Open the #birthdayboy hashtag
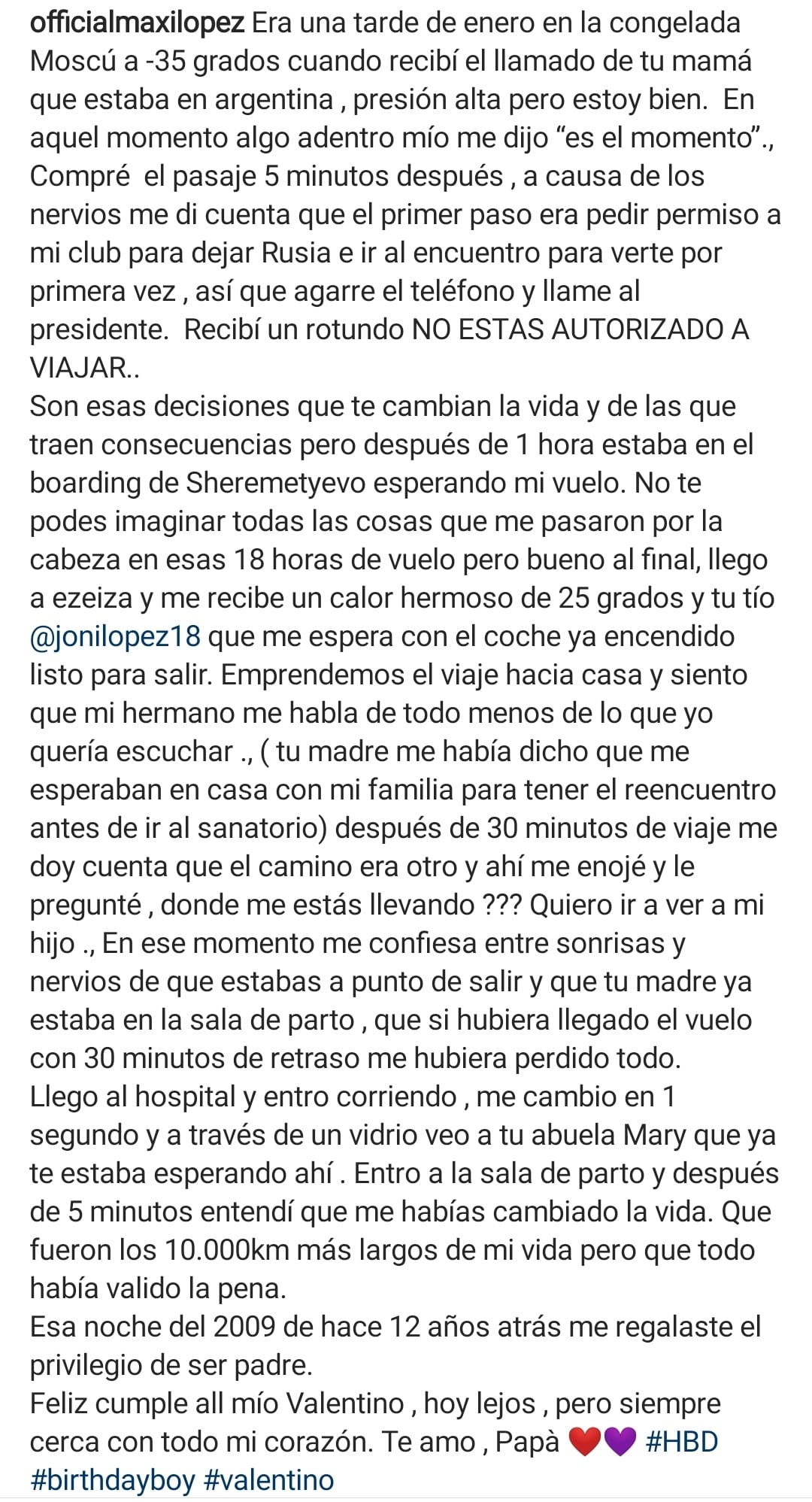The width and height of the screenshot is (812, 1502). coord(113,1480)
